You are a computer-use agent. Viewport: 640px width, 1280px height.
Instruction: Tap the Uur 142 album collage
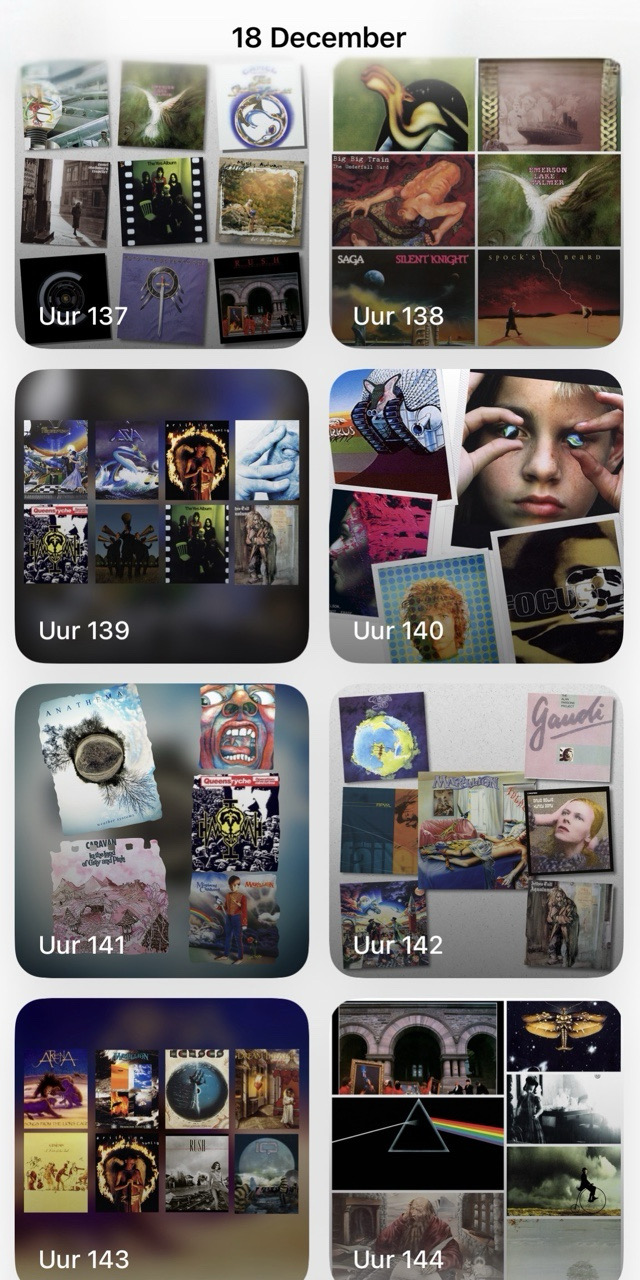476,830
